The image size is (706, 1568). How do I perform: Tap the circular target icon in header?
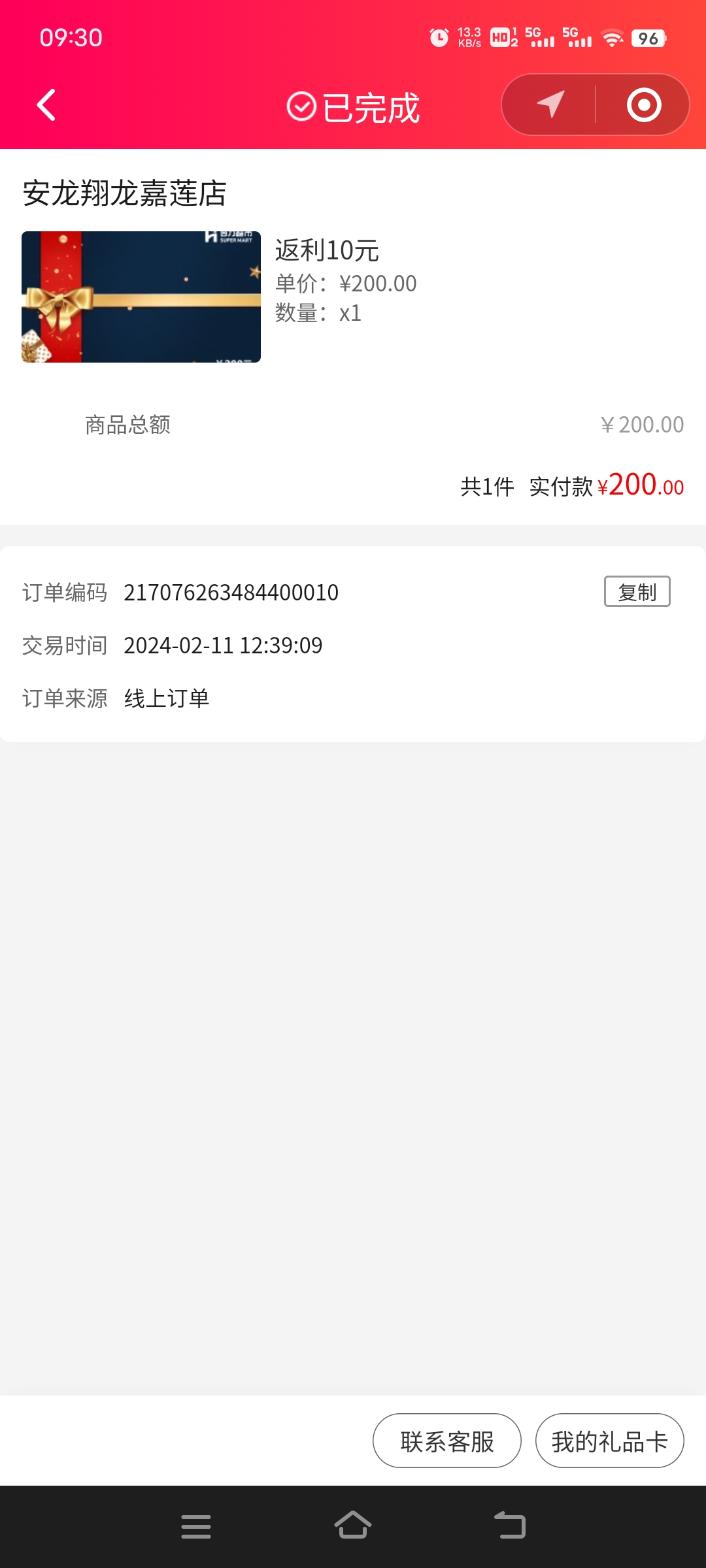(644, 105)
